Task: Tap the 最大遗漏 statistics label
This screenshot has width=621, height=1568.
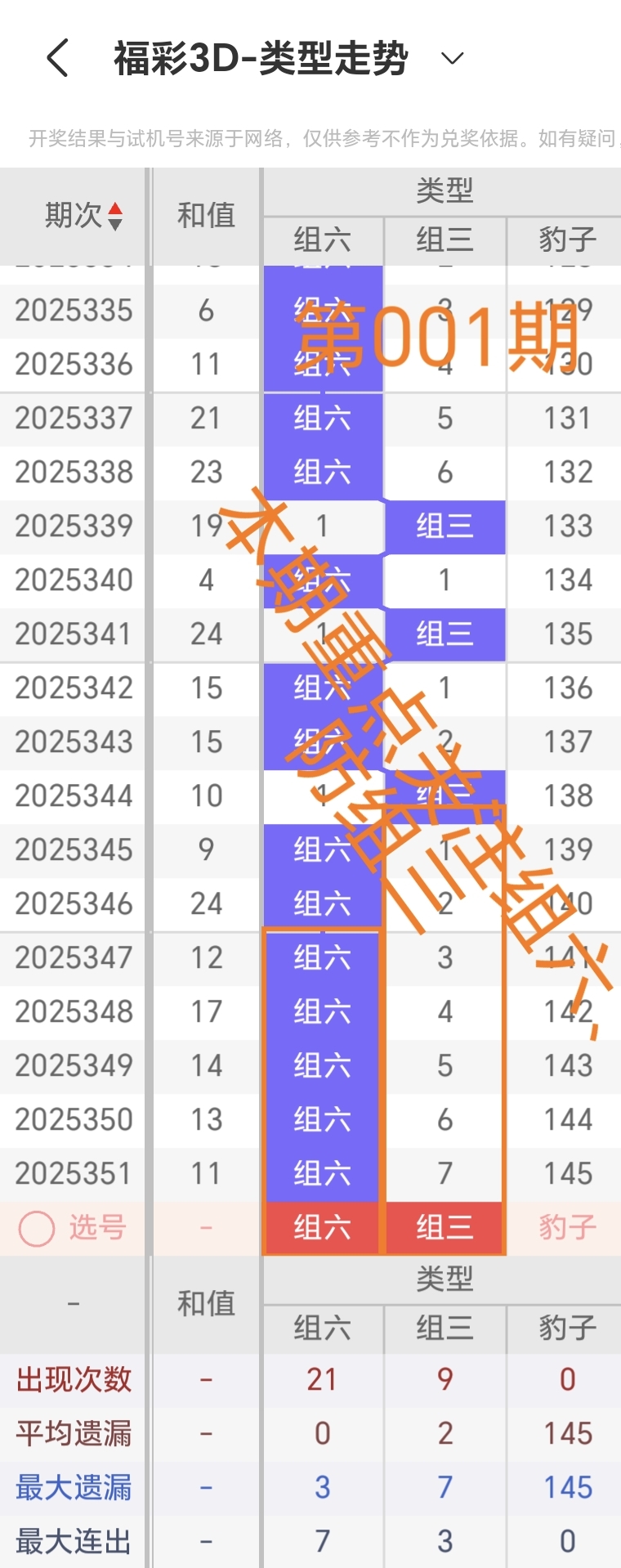Action: (73, 1488)
